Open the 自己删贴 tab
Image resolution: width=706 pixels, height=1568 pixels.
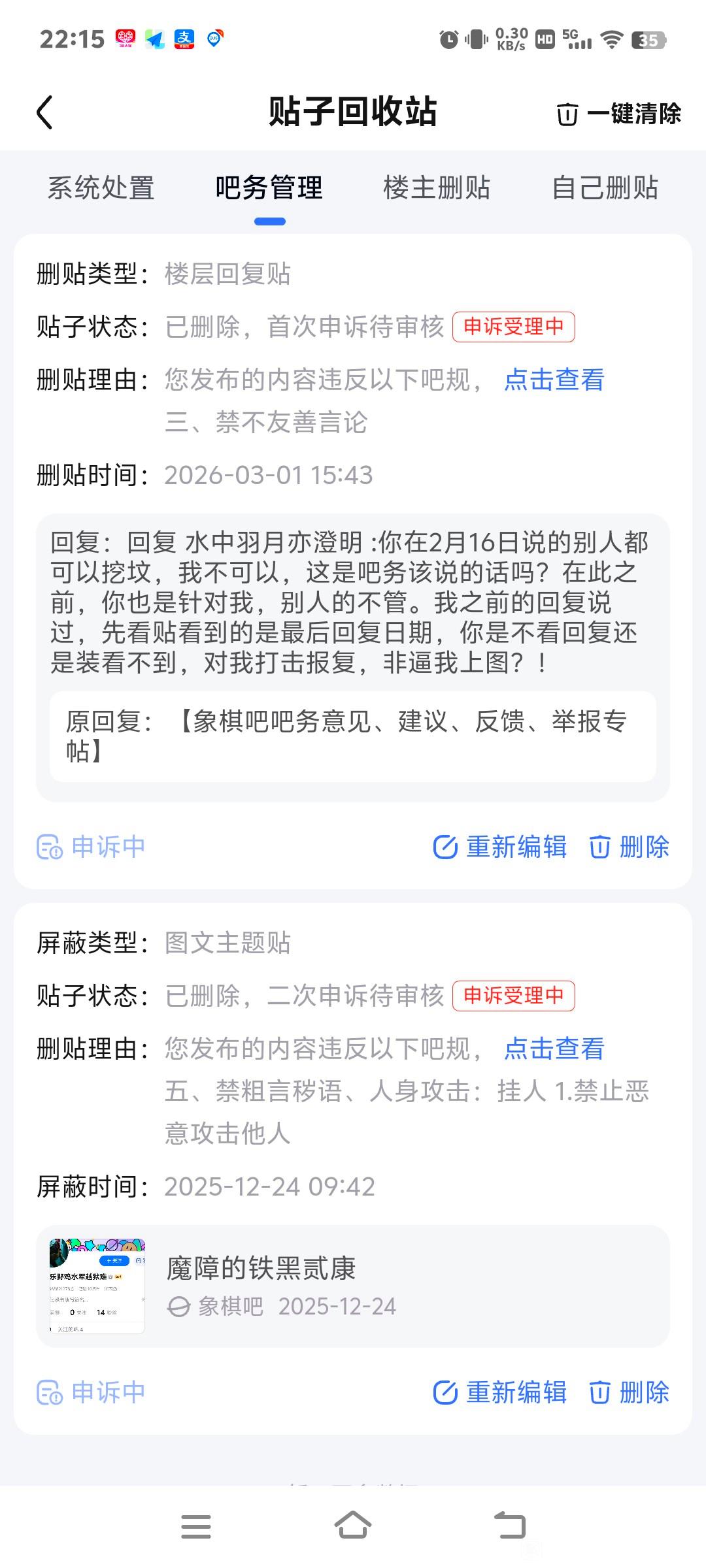pyautogui.click(x=605, y=188)
